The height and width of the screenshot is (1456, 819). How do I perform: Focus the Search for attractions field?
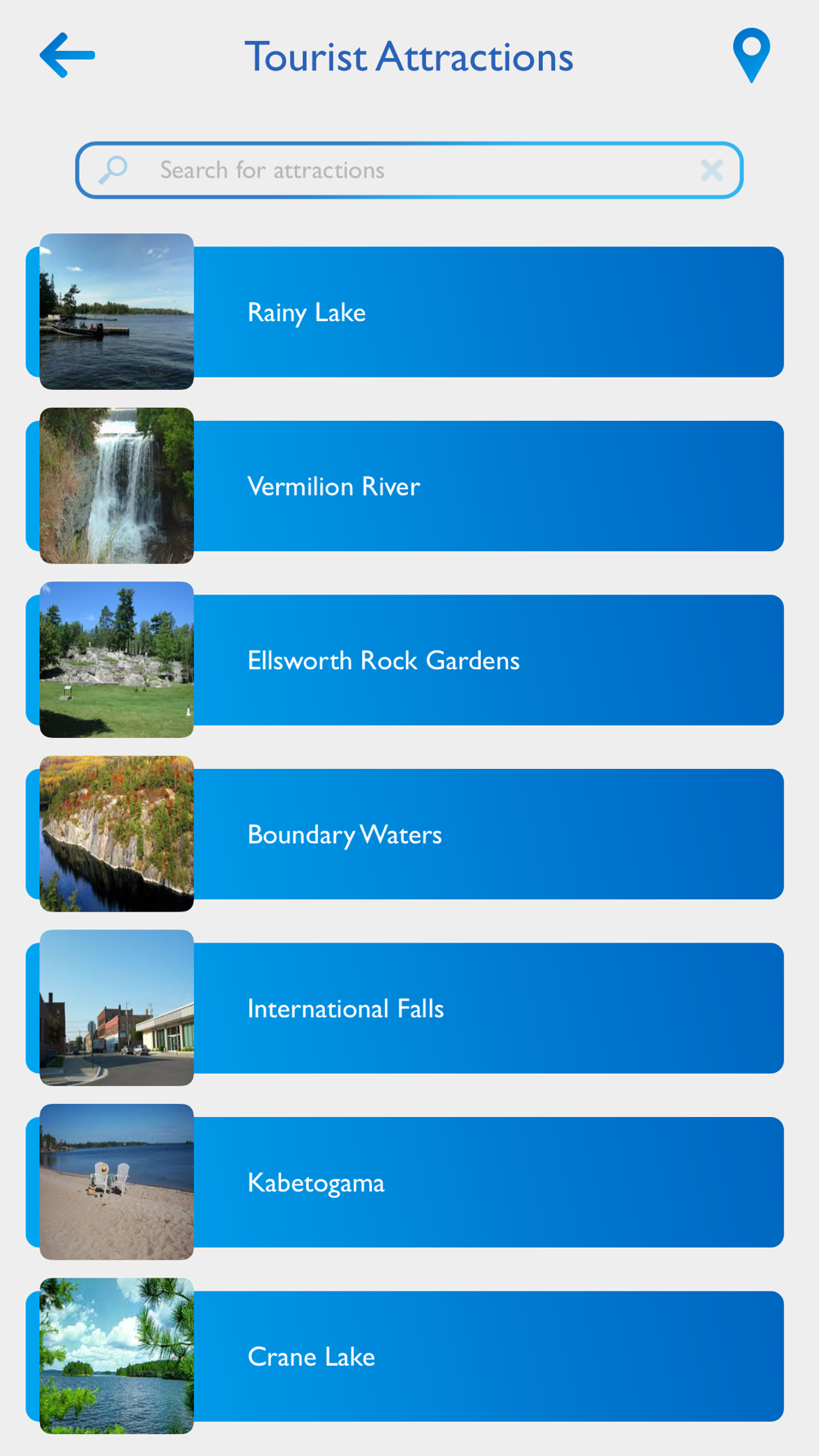click(409, 170)
